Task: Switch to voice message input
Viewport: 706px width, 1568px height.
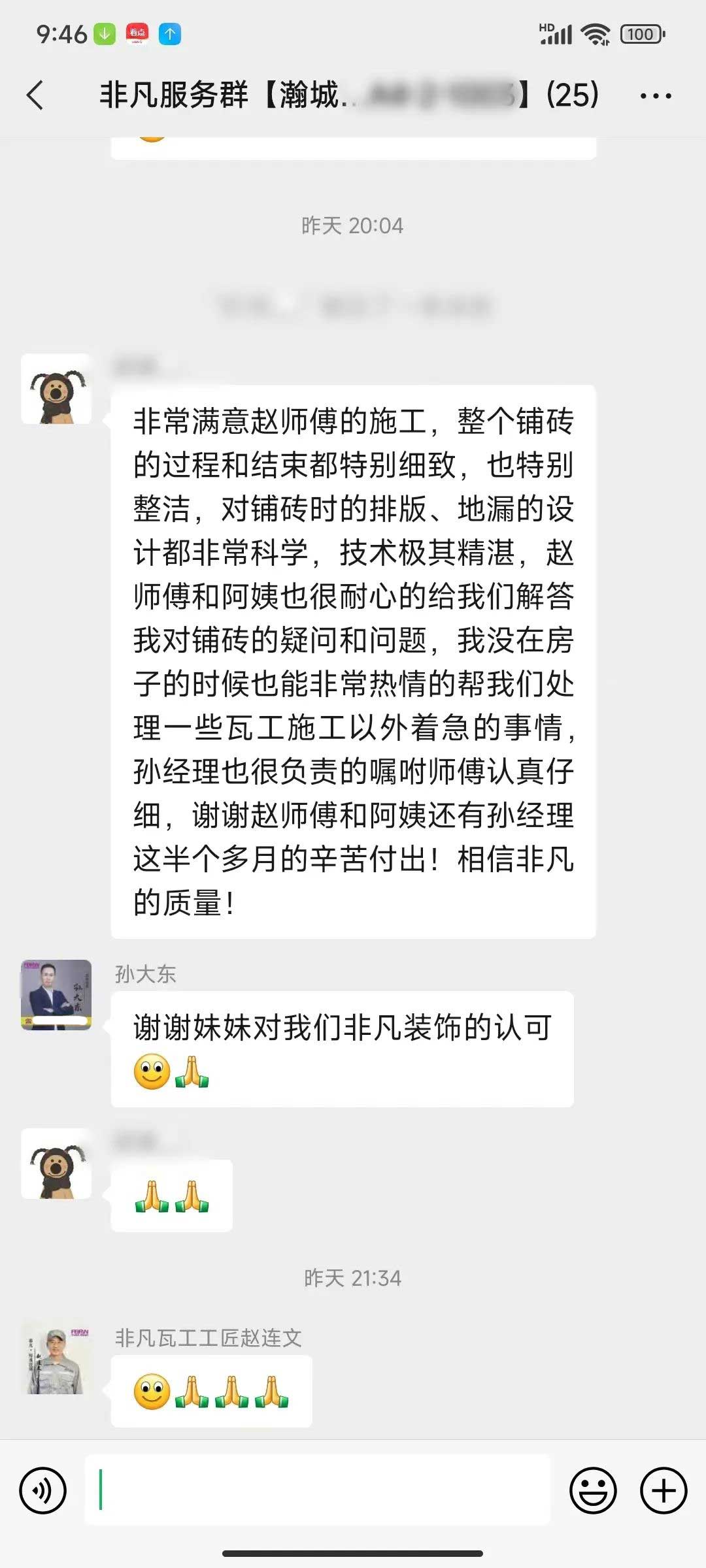Action: [43, 1490]
